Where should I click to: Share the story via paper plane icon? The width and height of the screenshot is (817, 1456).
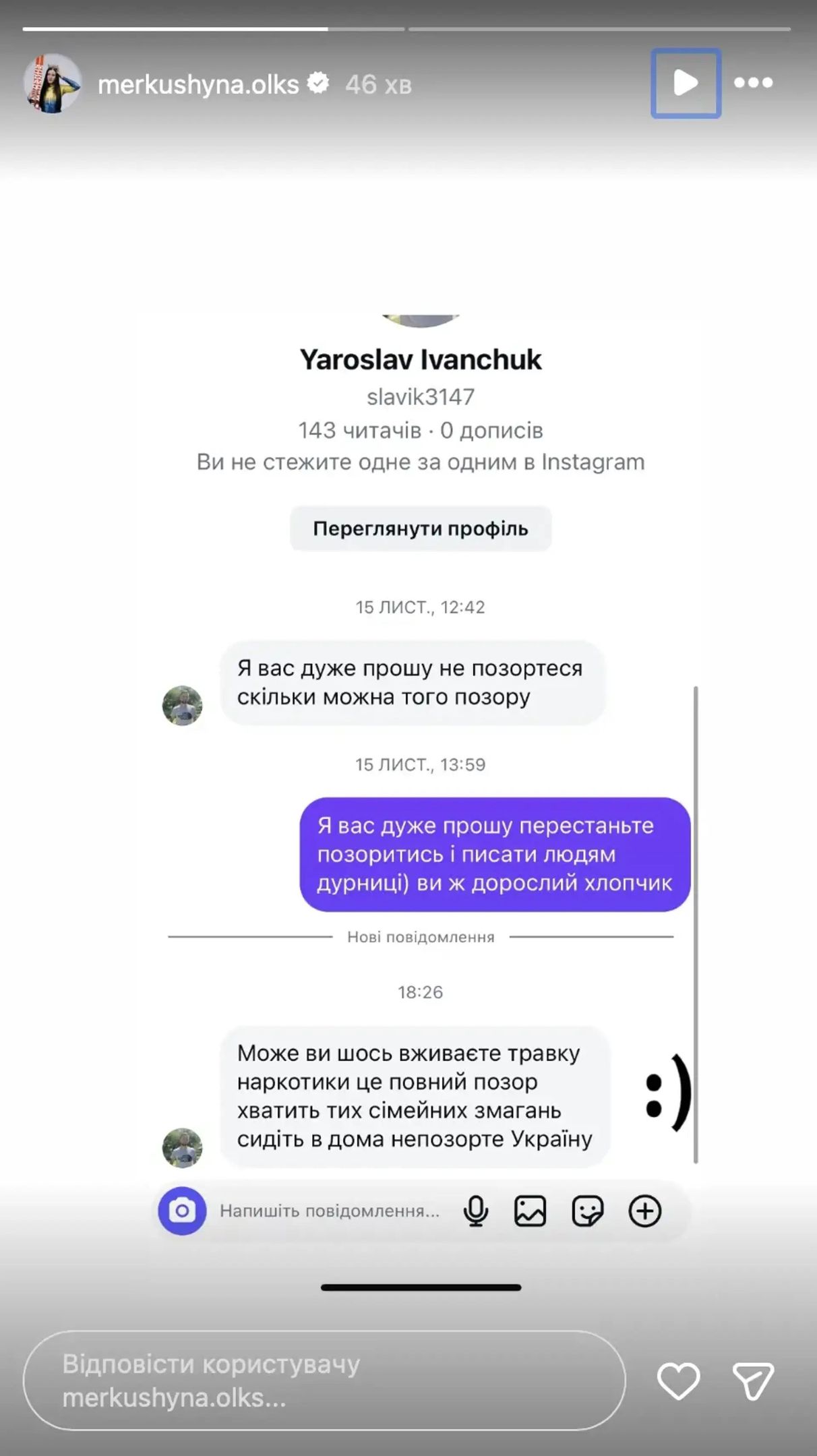point(753,1381)
